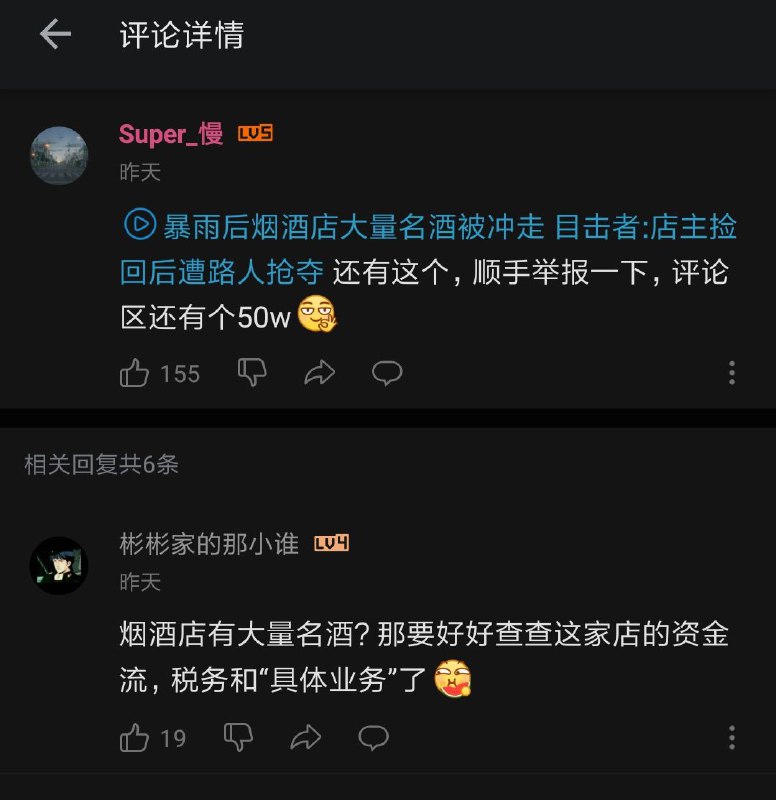The image size is (776, 800).
Task: Open the three-dot menu on Super_慢's comment
Action: coord(732,372)
